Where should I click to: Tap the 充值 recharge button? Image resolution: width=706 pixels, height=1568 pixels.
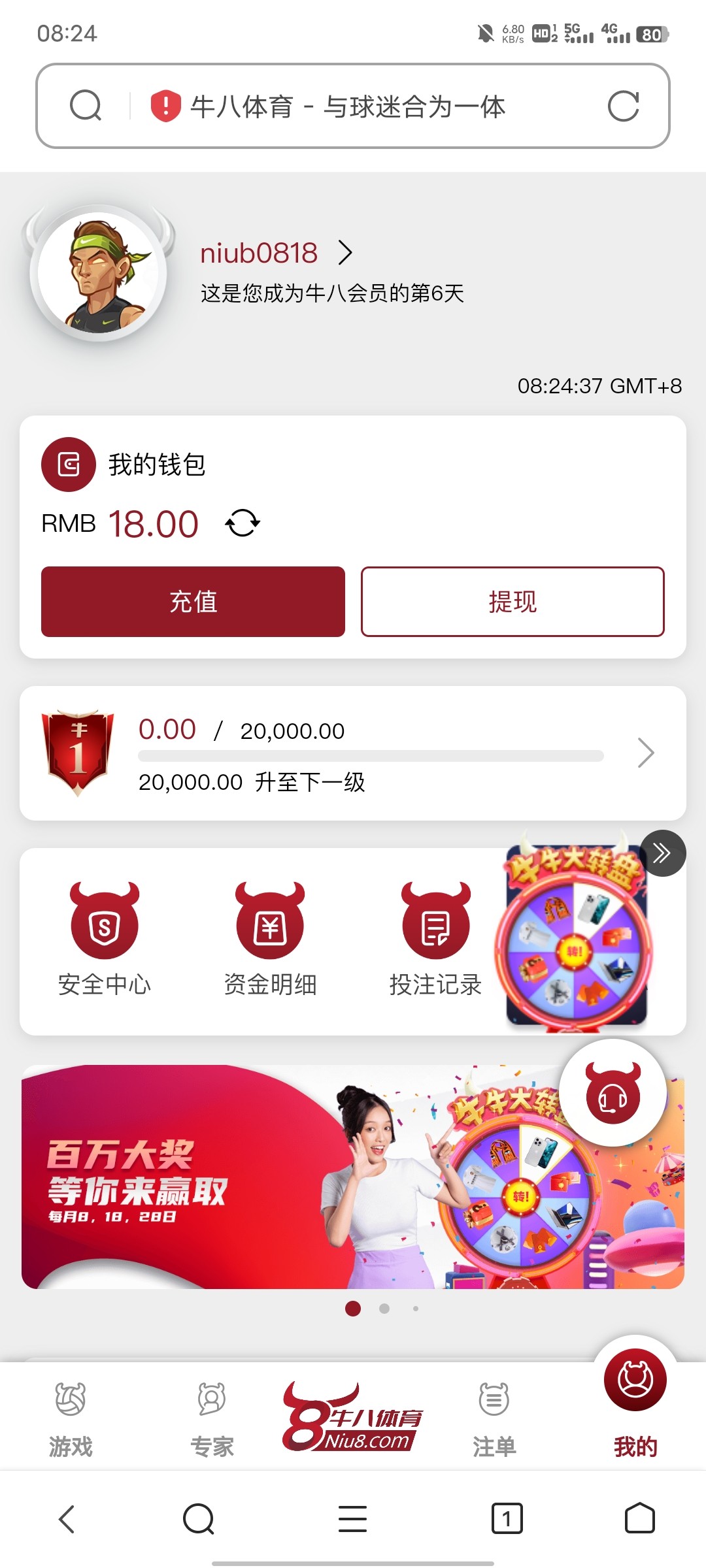tap(193, 602)
